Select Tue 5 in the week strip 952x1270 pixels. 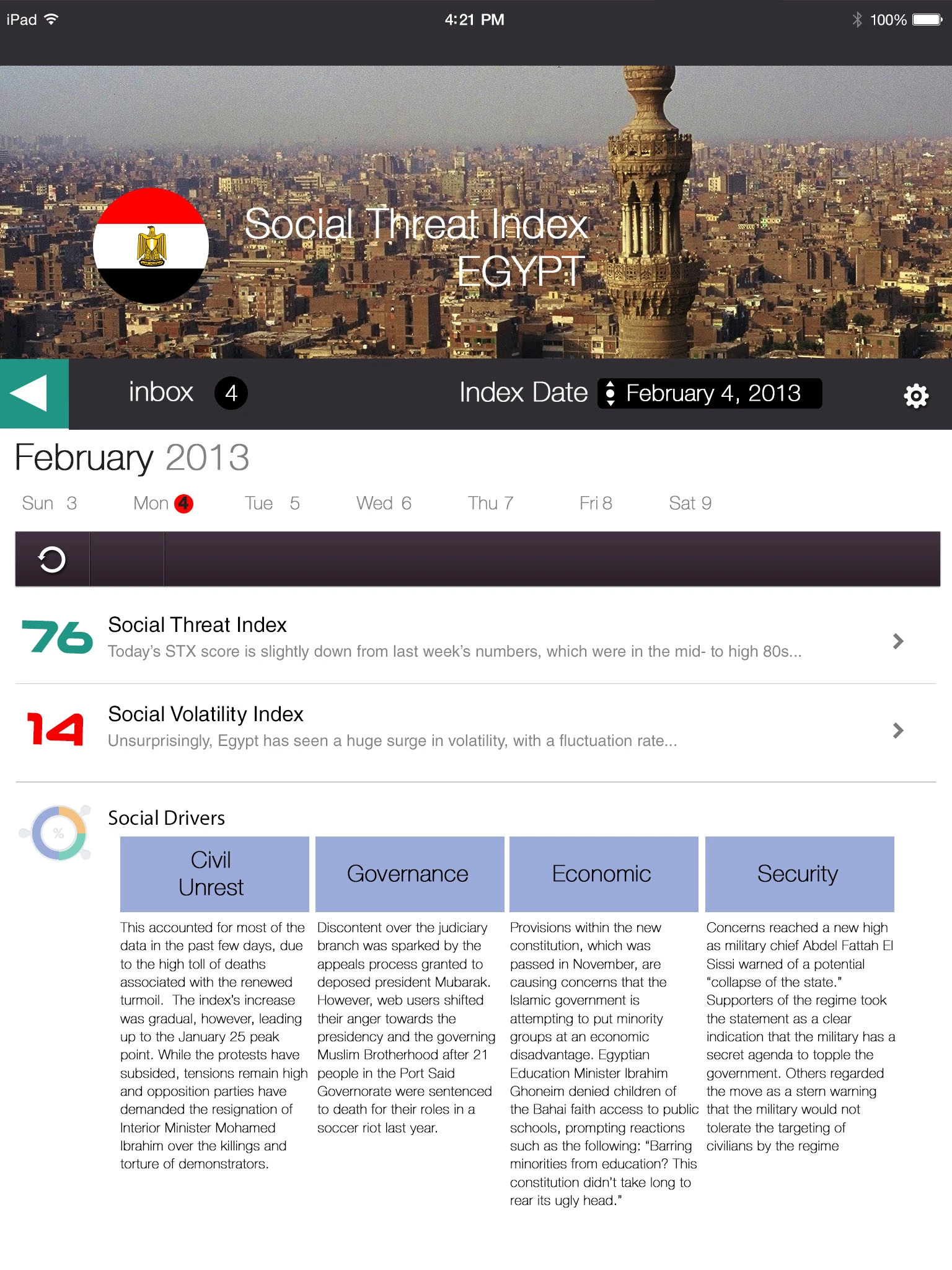point(272,503)
